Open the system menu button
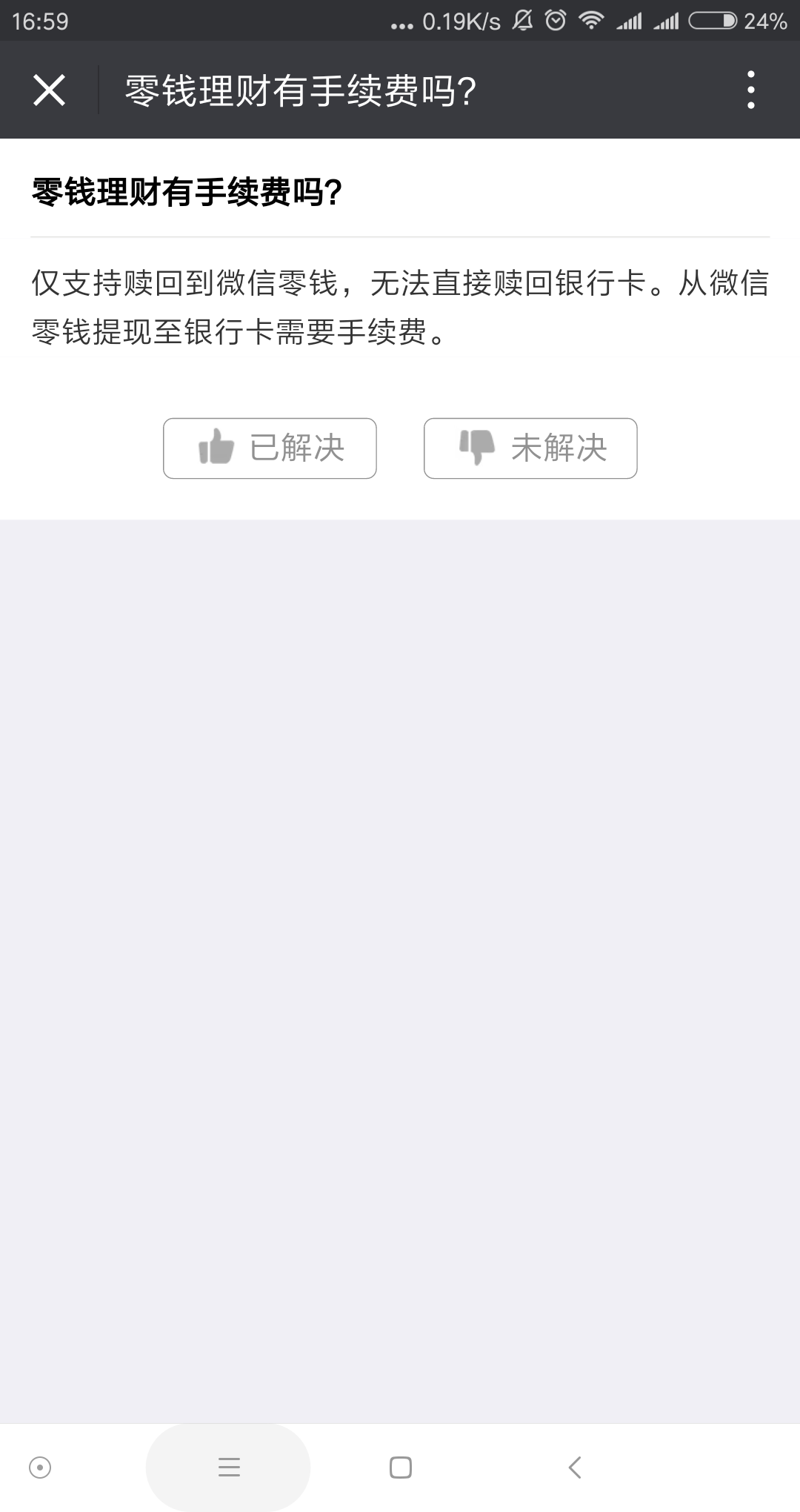This screenshot has width=800, height=1512. point(229,1467)
